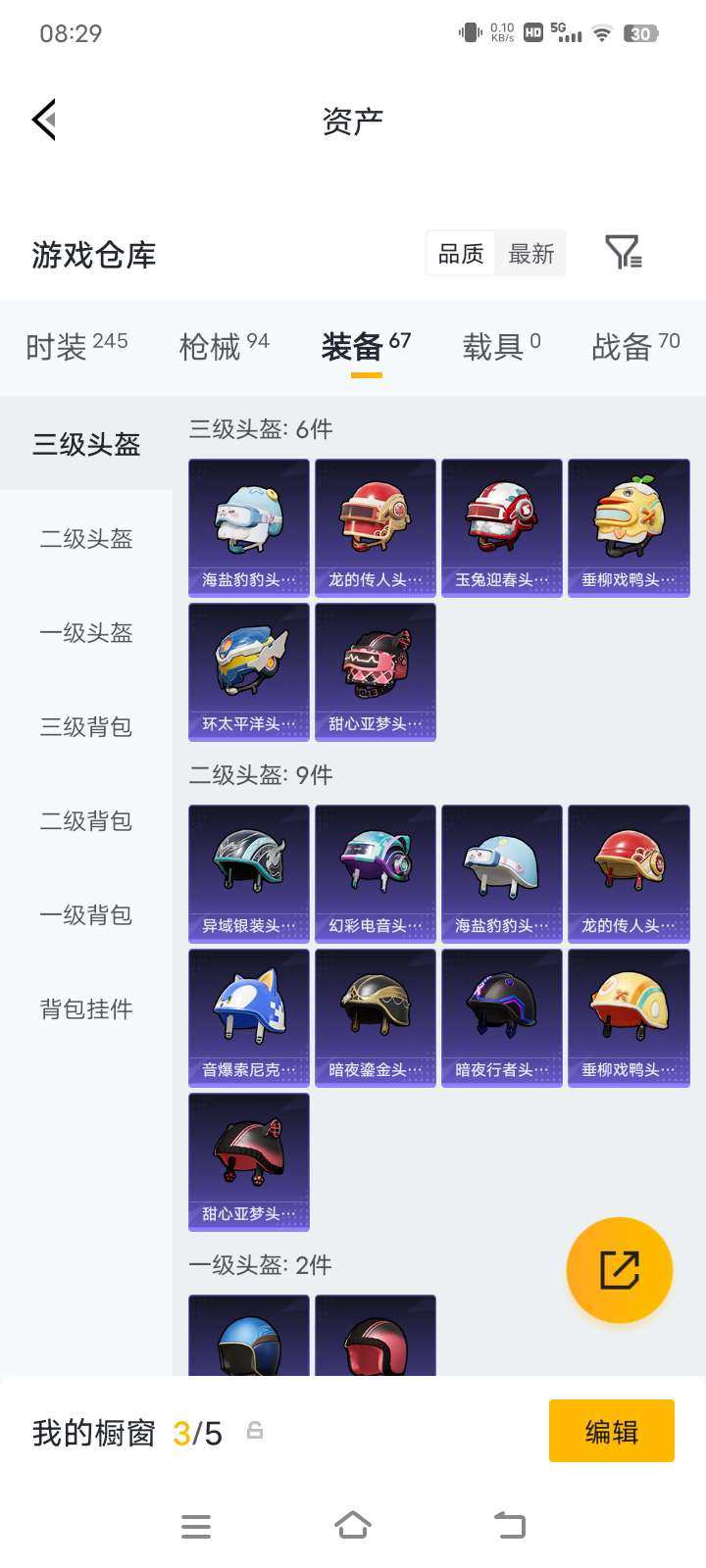Image resolution: width=706 pixels, height=1568 pixels.
Task: Tap the lock icon next to 我的橱窗
Action: pyautogui.click(x=255, y=1432)
